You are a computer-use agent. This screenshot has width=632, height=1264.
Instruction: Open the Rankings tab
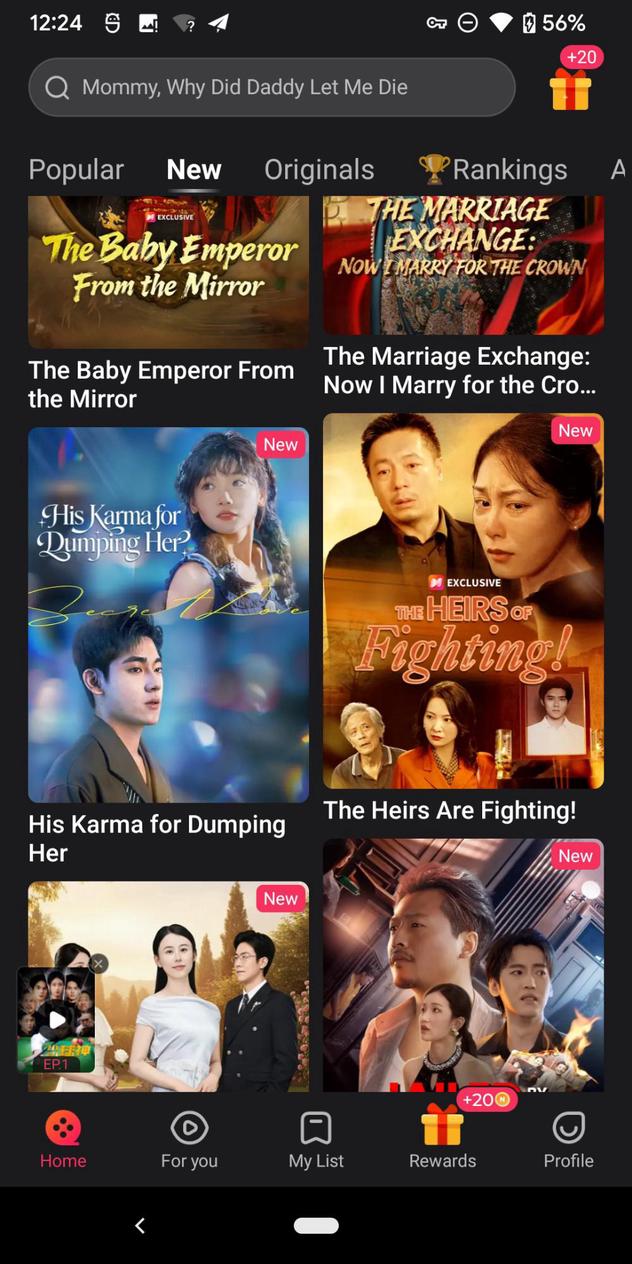click(x=493, y=170)
